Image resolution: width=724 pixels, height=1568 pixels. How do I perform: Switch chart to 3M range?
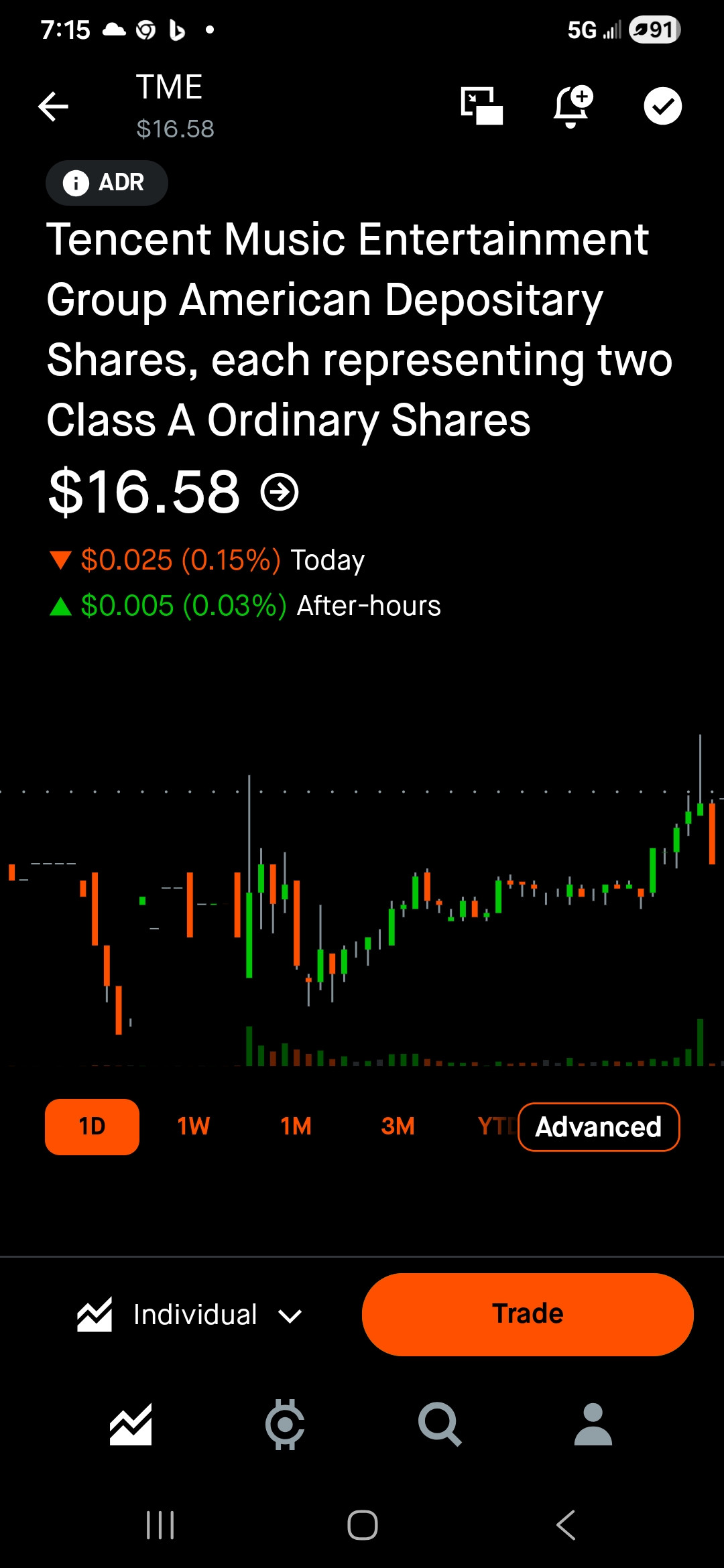click(398, 1126)
